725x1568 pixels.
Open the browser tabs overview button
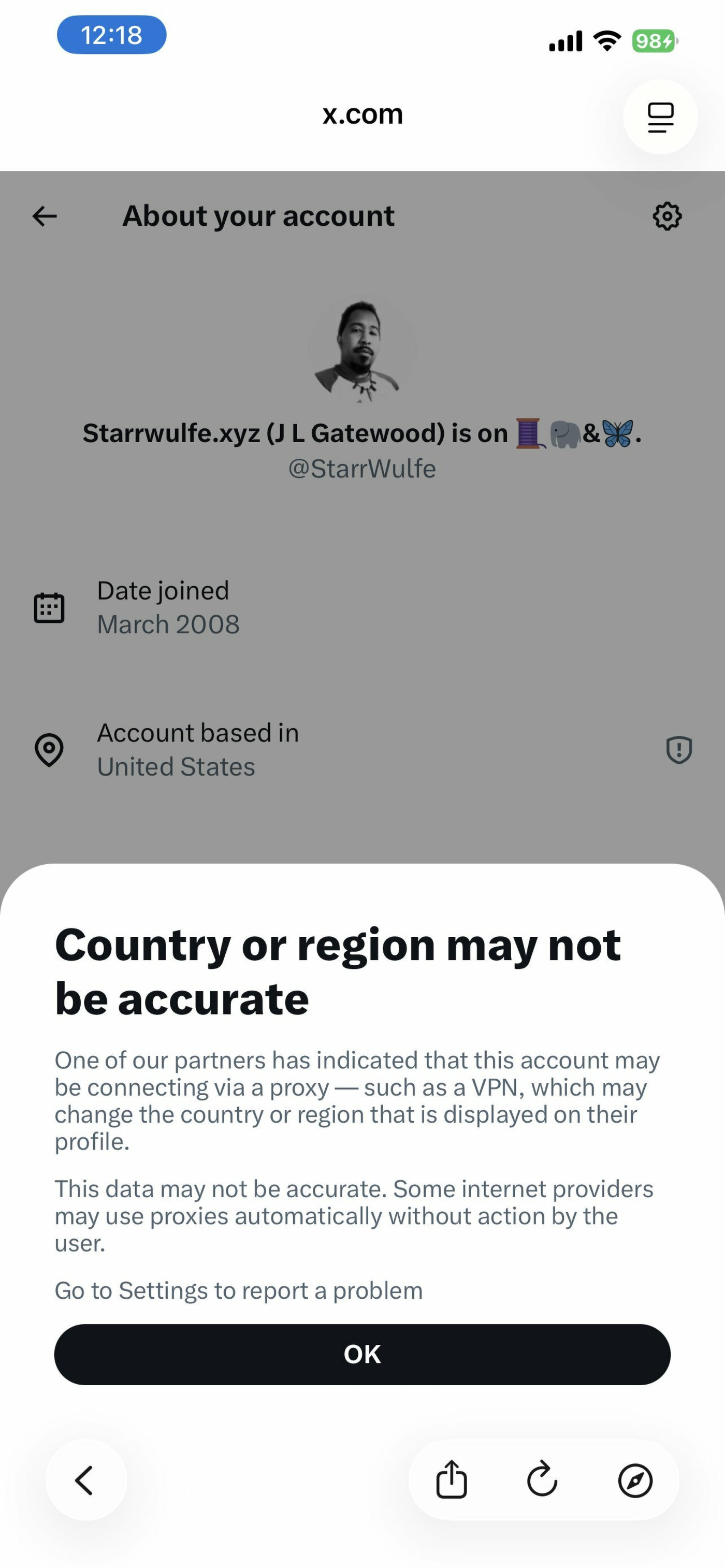tap(660, 117)
